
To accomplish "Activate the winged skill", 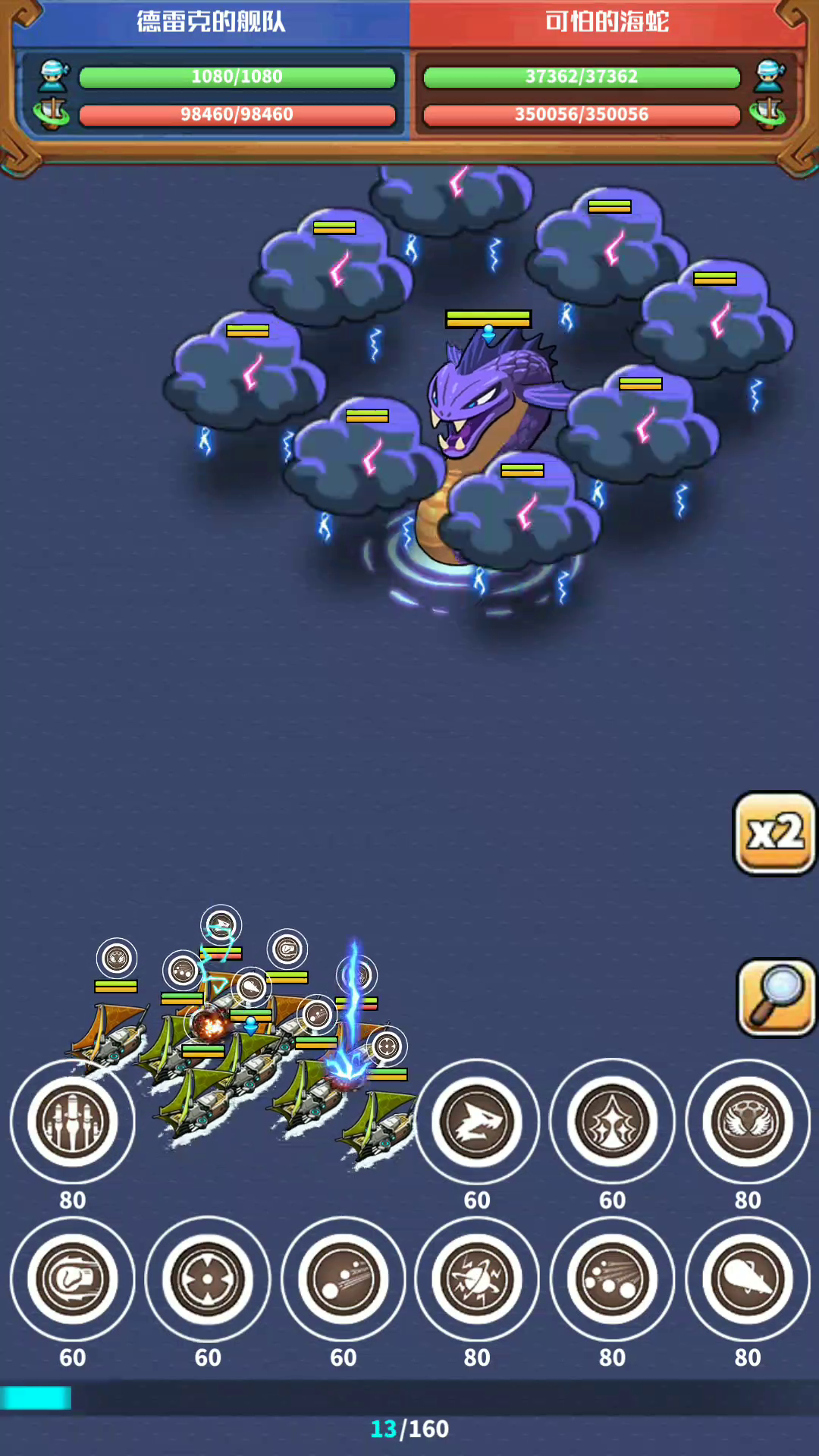I will click(x=747, y=1122).
